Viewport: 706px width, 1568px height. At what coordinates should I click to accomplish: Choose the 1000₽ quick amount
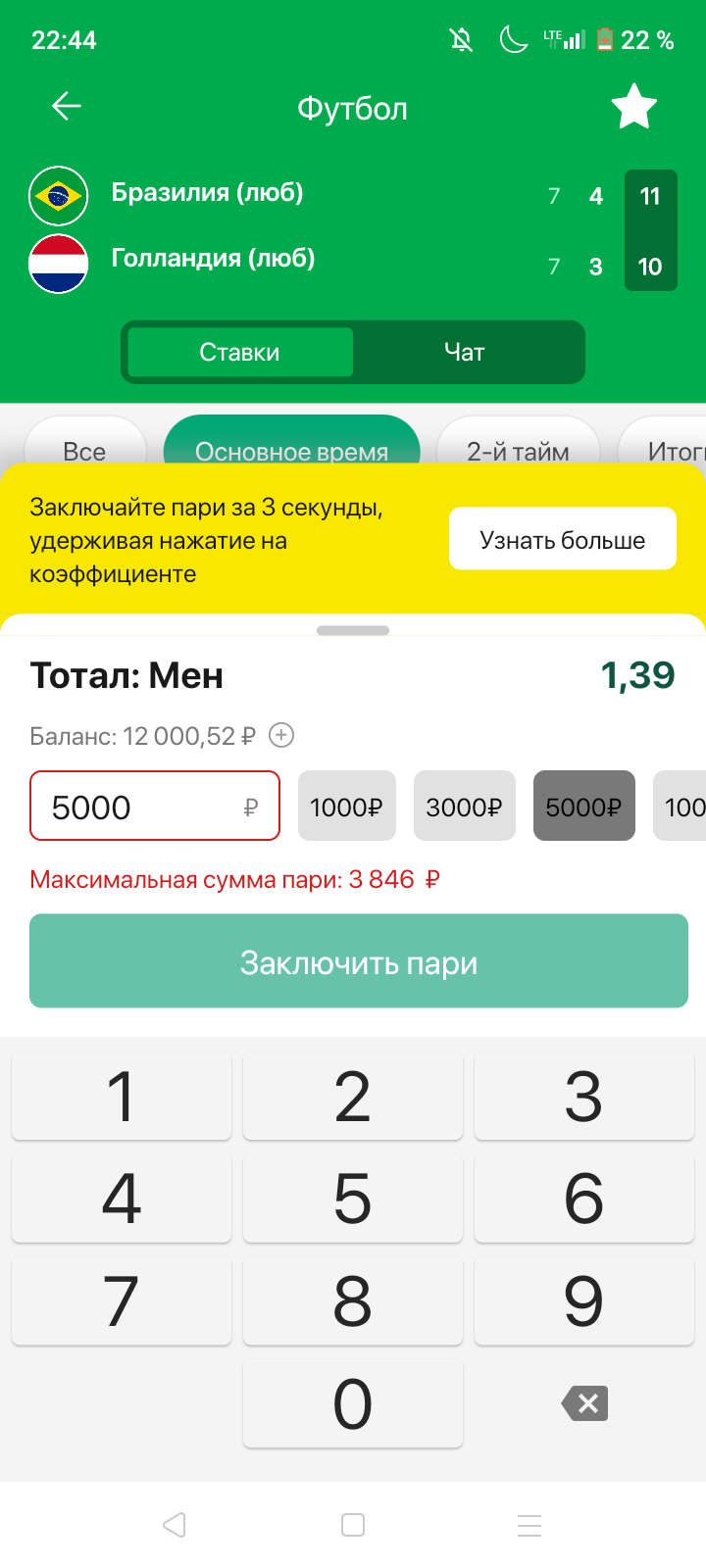point(346,807)
